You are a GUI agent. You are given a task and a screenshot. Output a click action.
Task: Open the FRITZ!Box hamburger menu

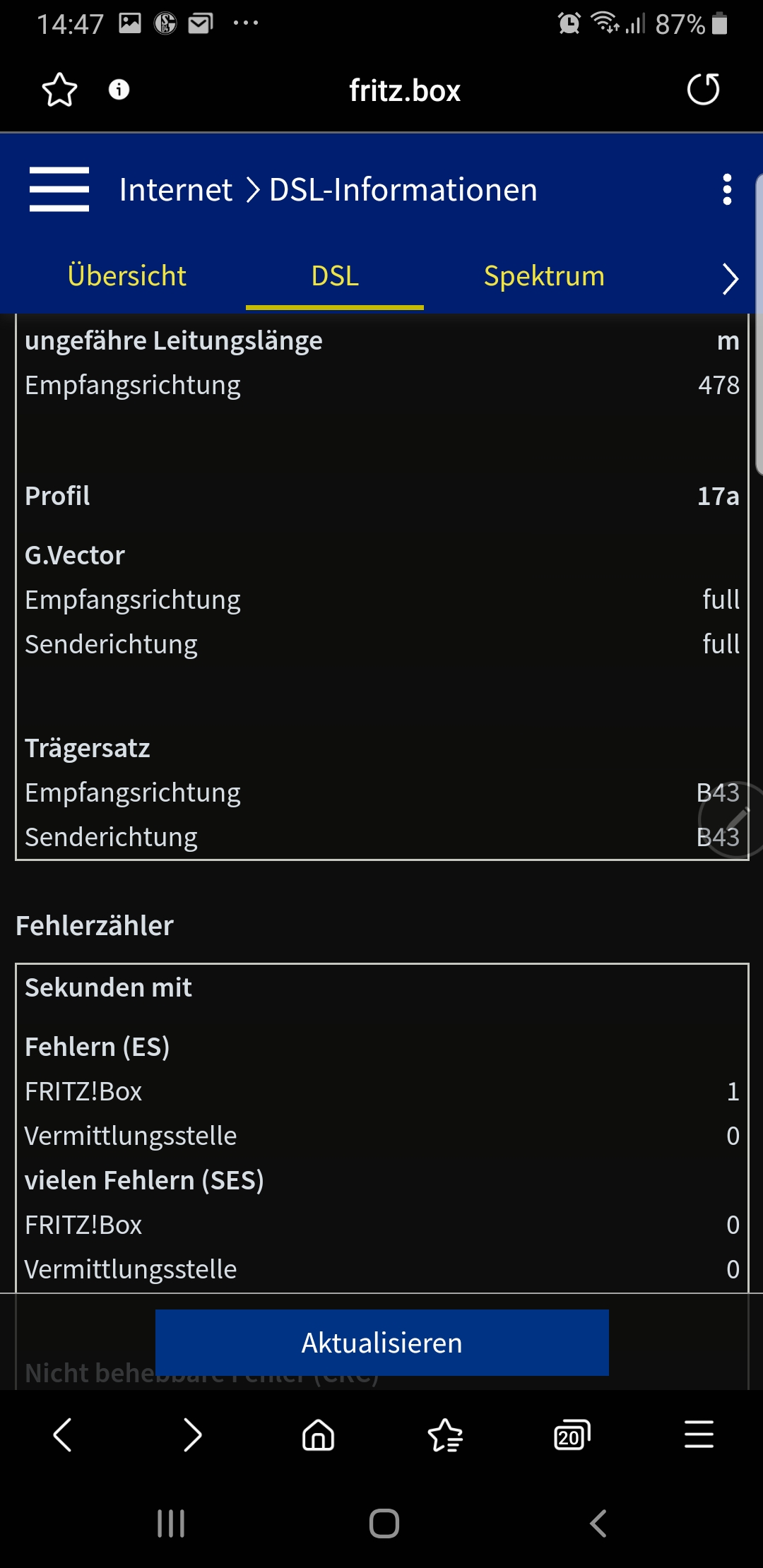pos(59,189)
